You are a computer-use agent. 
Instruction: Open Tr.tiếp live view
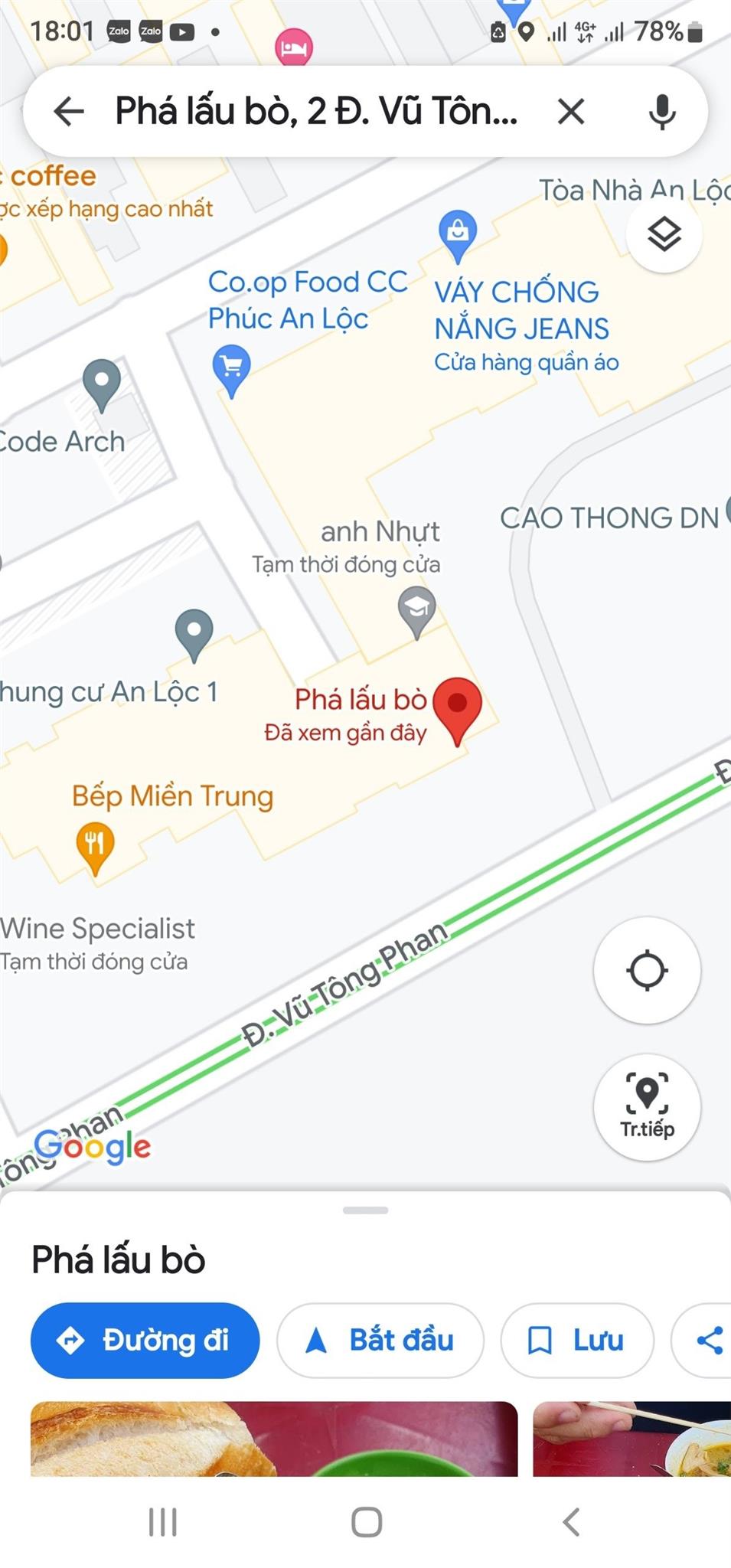[648, 1107]
